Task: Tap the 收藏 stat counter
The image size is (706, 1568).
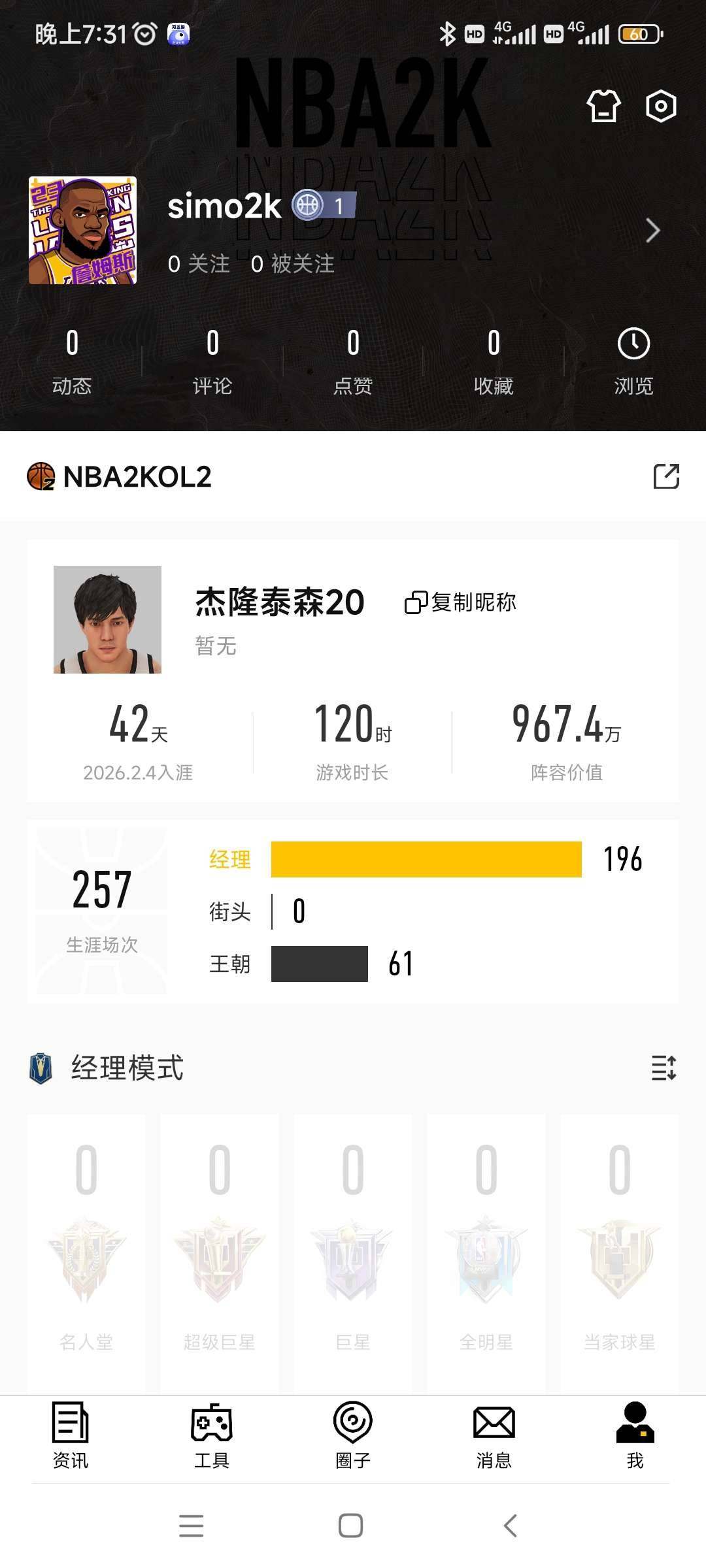Action: tap(494, 359)
